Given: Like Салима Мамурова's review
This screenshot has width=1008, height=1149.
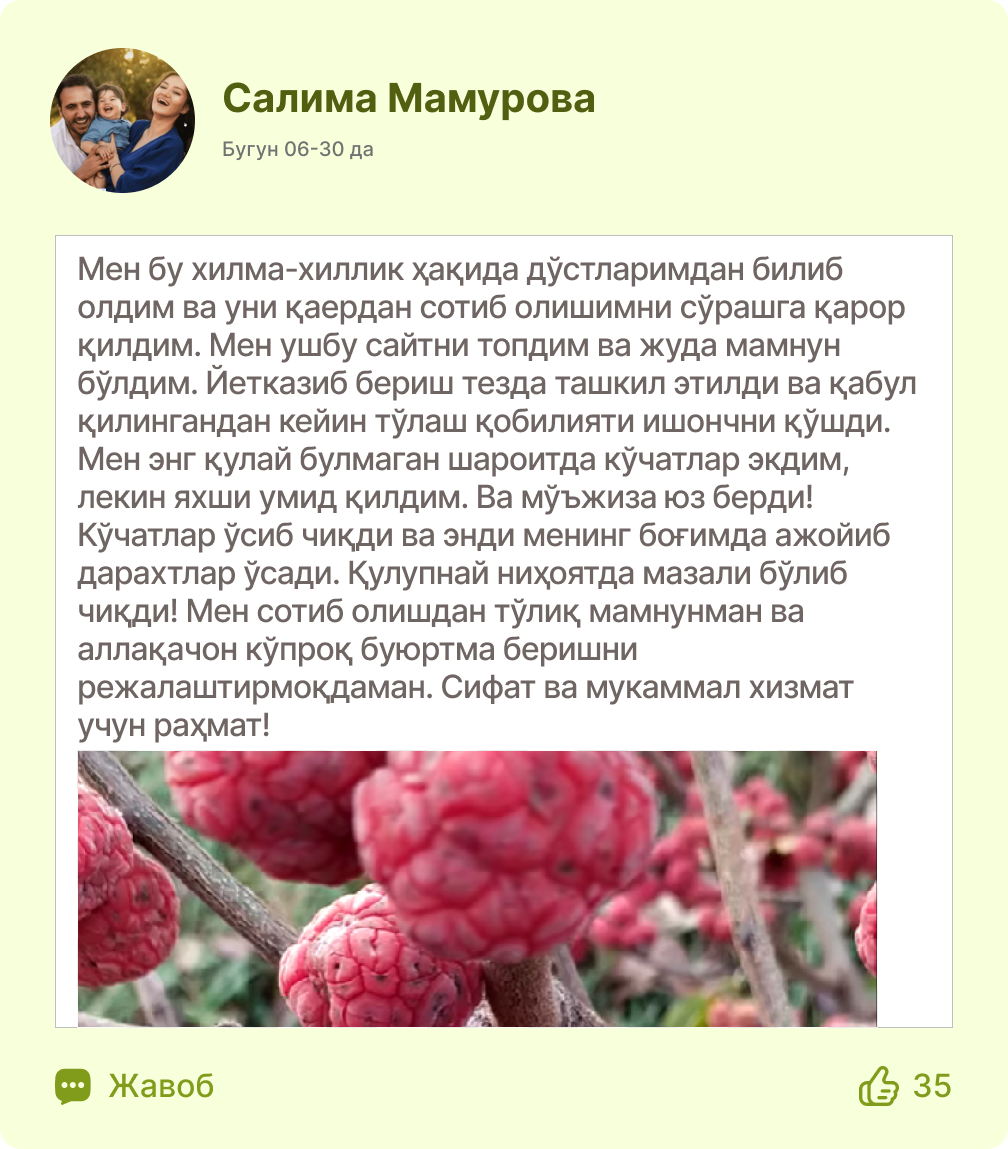Looking at the screenshot, I should tap(880, 1086).
